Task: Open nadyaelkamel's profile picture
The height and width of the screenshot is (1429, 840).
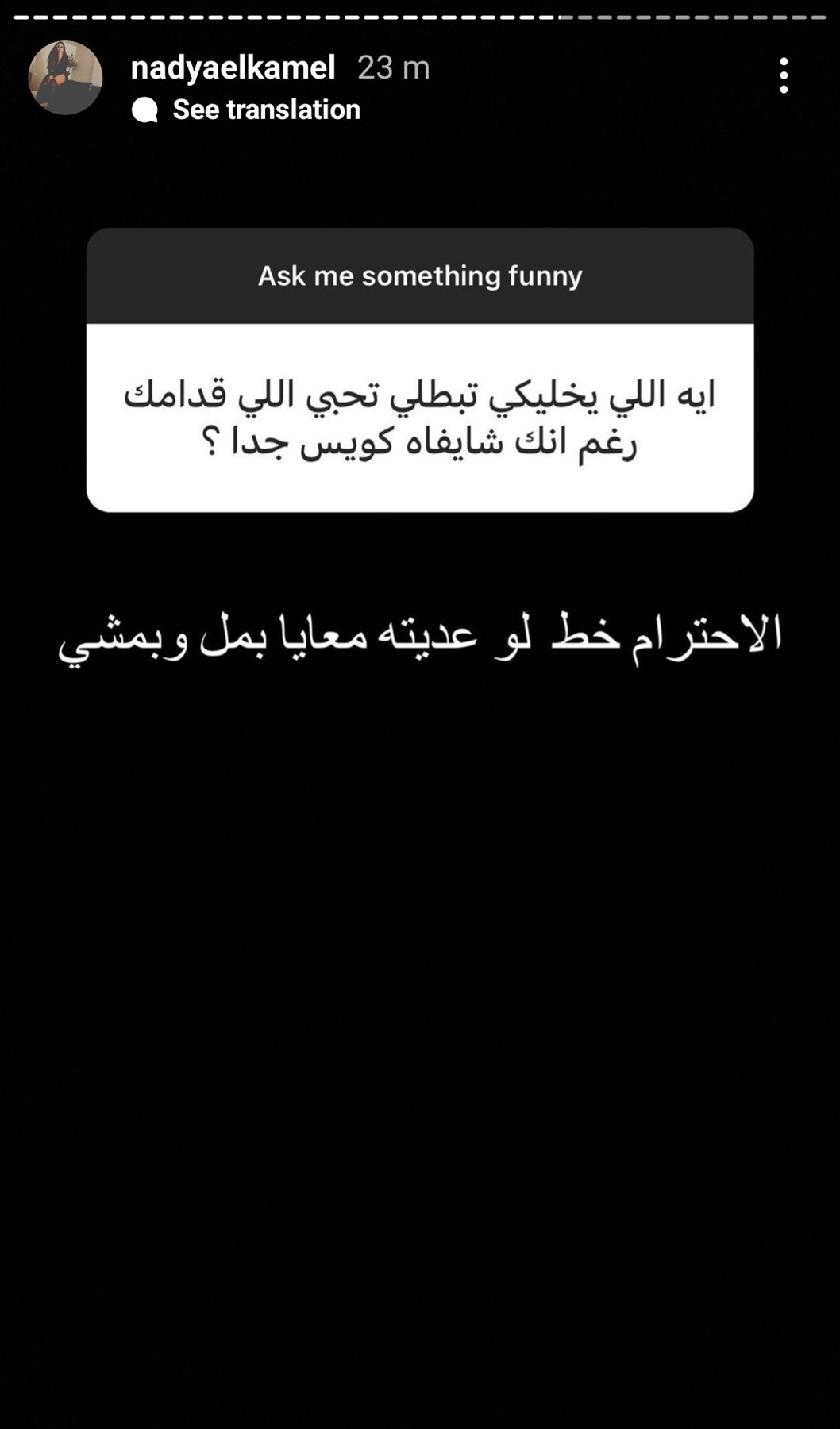Action: pos(65,78)
